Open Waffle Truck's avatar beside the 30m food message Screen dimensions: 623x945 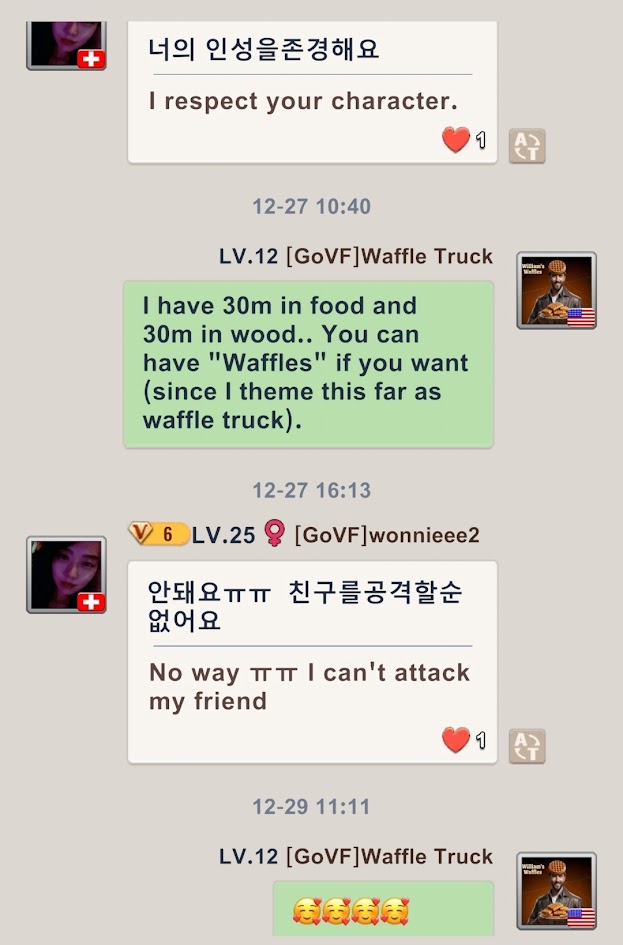556,290
